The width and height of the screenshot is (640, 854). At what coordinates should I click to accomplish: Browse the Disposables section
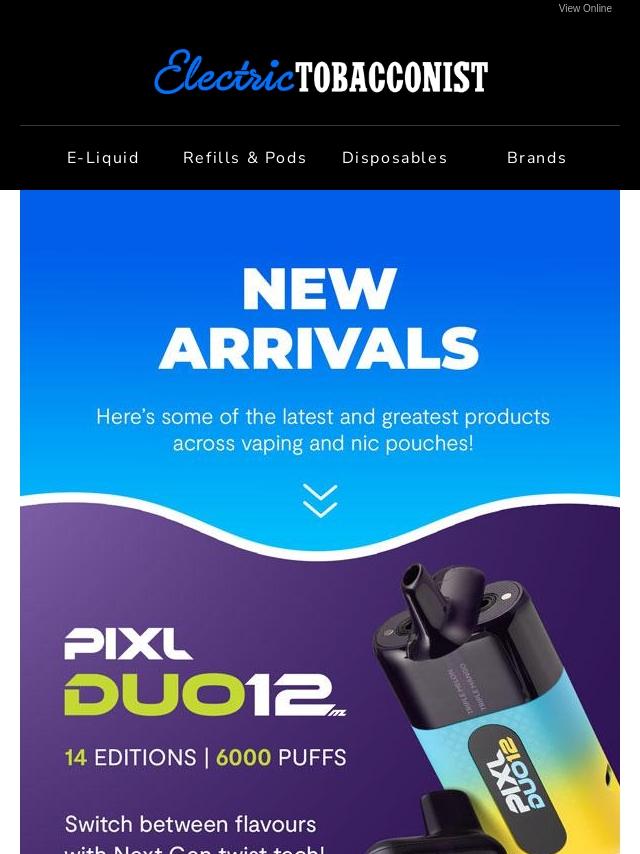point(395,158)
